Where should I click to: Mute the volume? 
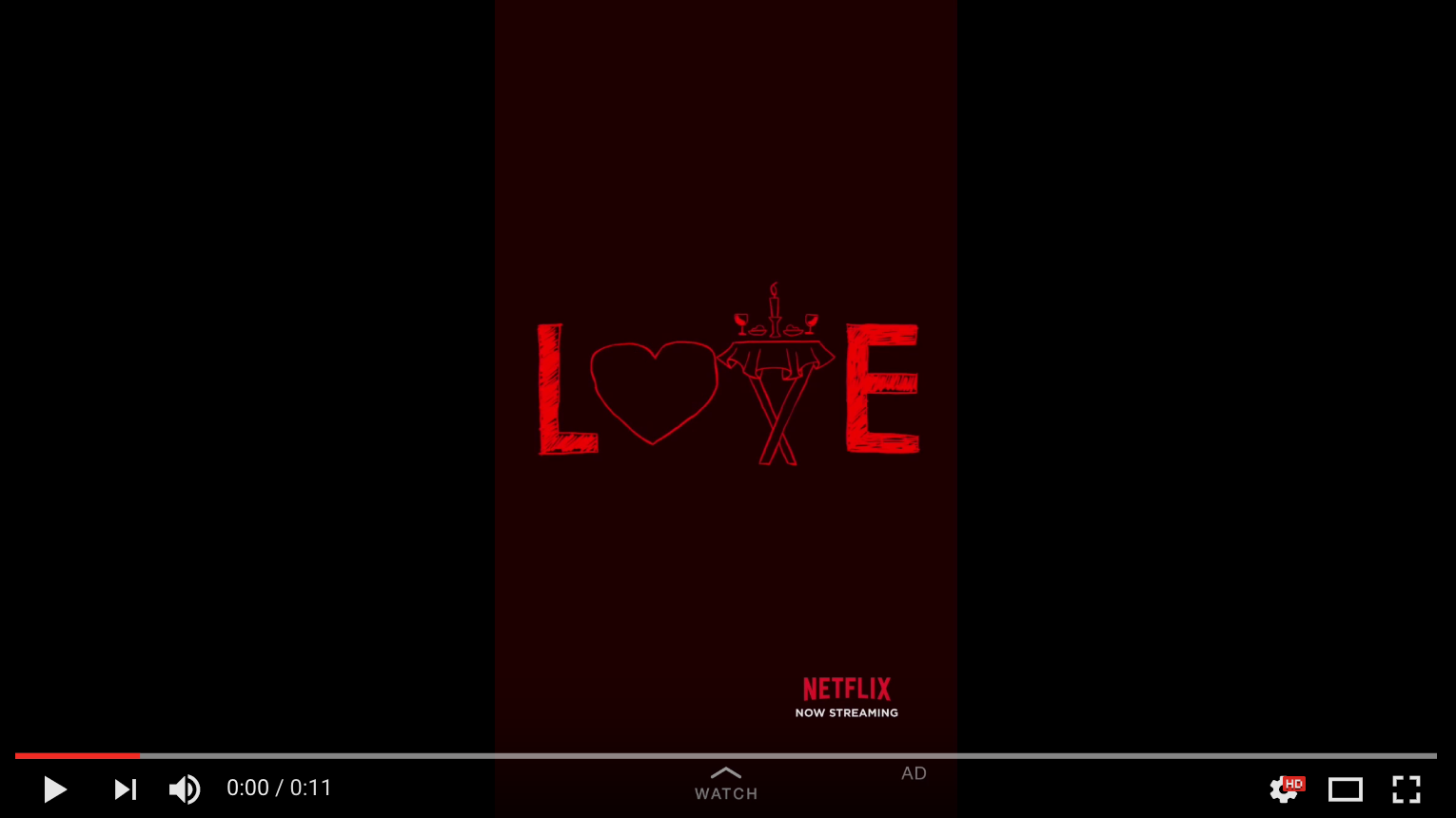click(184, 789)
